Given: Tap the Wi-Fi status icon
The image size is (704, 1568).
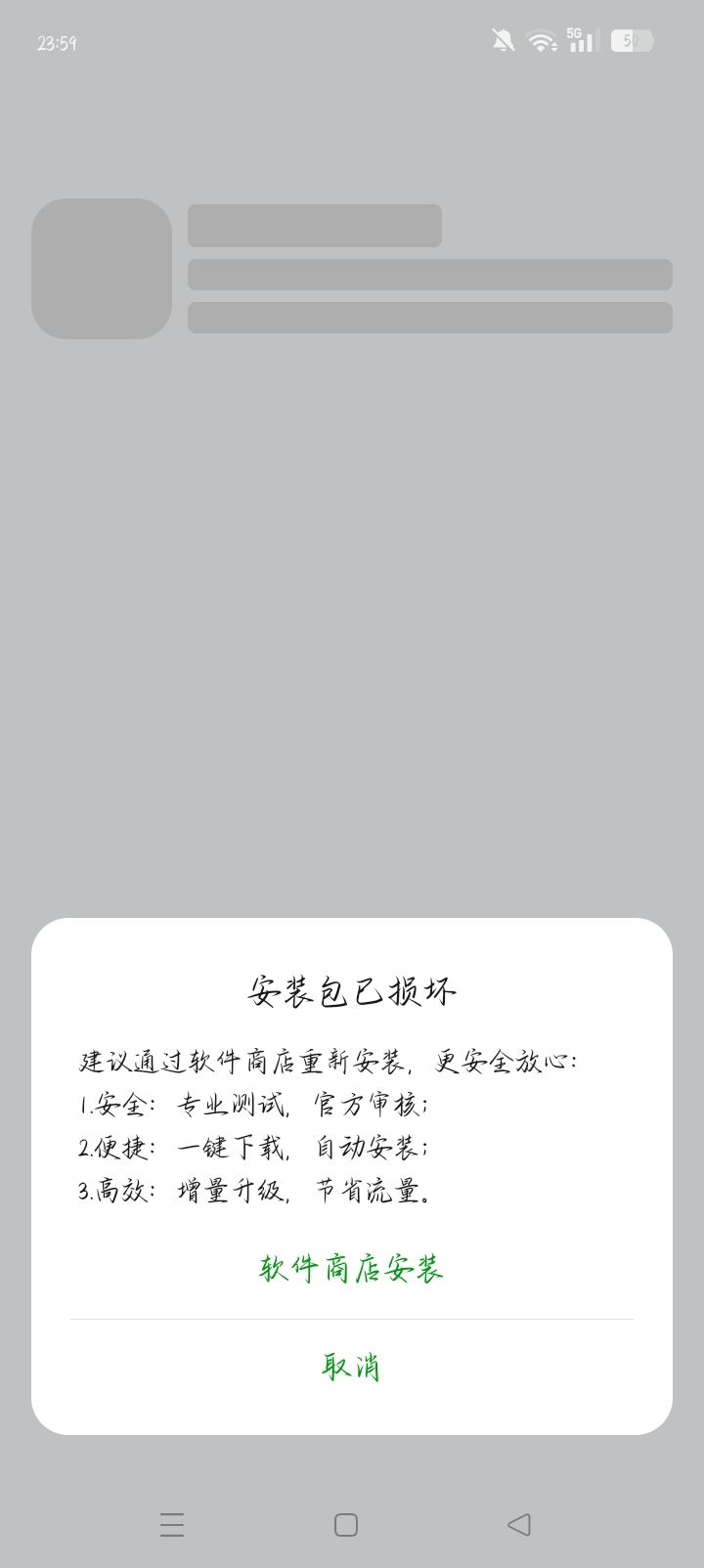Looking at the screenshot, I should pyautogui.click(x=540, y=41).
